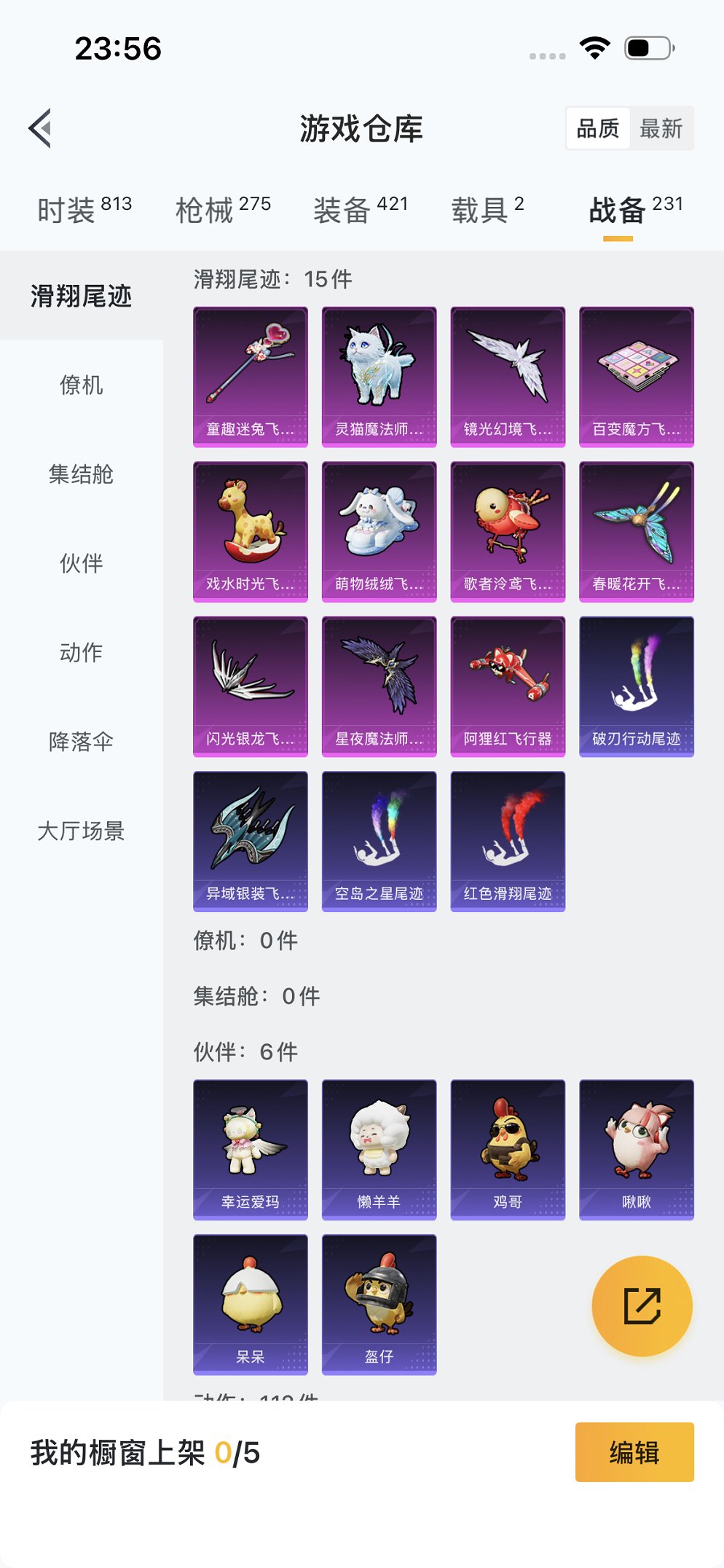Go back from the 游戏仓库 page
The height and width of the screenshot is (1568, 724).
pos(41,128)
